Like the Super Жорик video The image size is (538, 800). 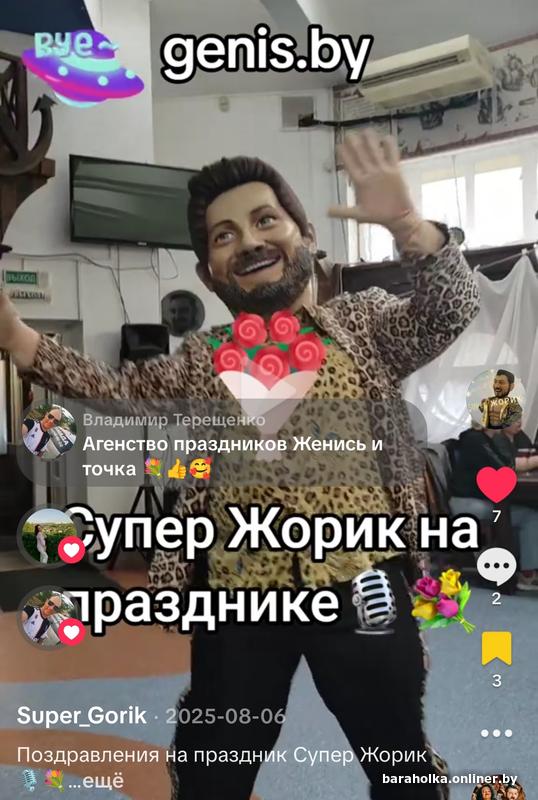tap(496, 484)
